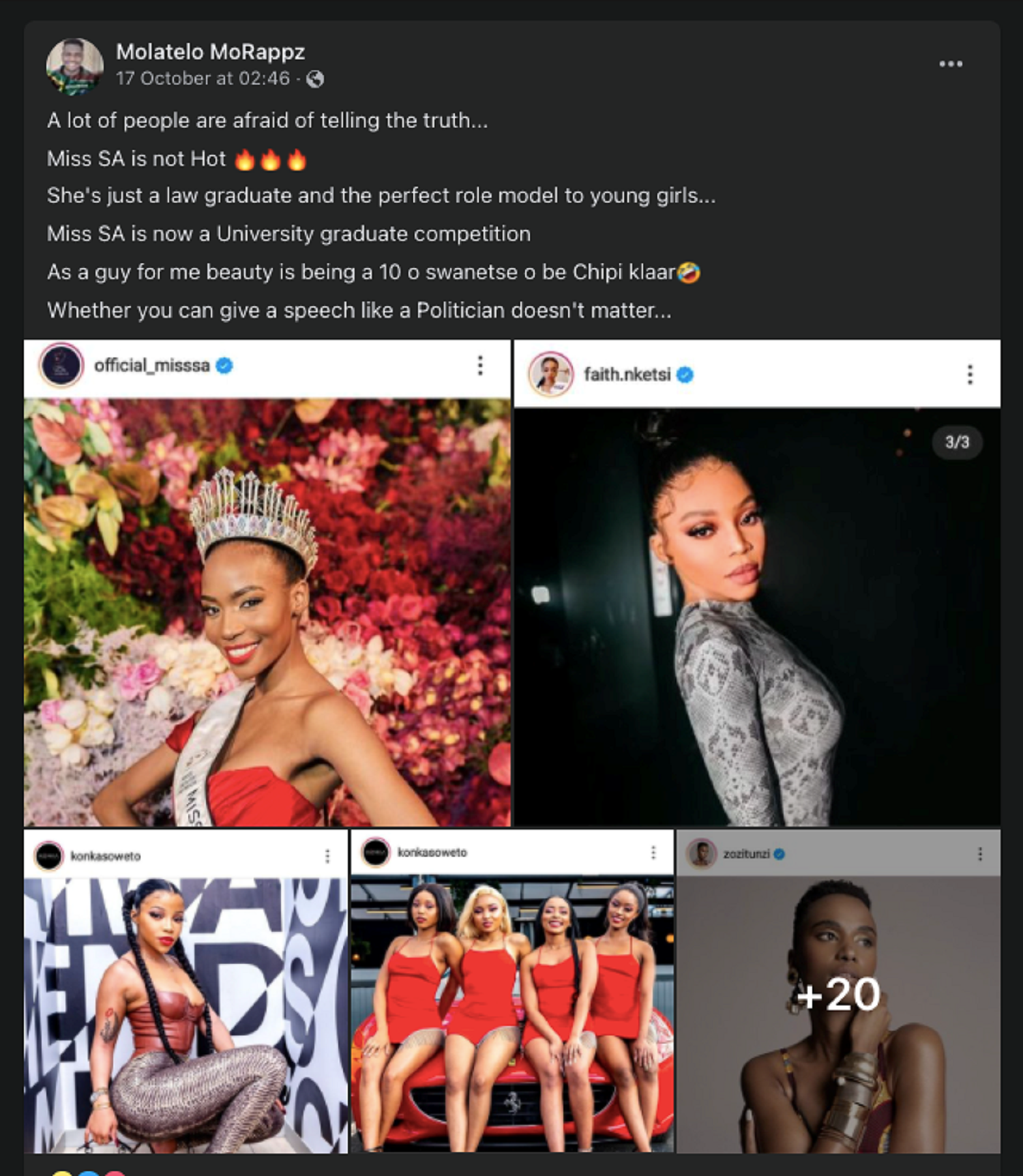Open the post timestamp 17 October at 02:46
The image size is (1023, 1176).
coord(203,79)
